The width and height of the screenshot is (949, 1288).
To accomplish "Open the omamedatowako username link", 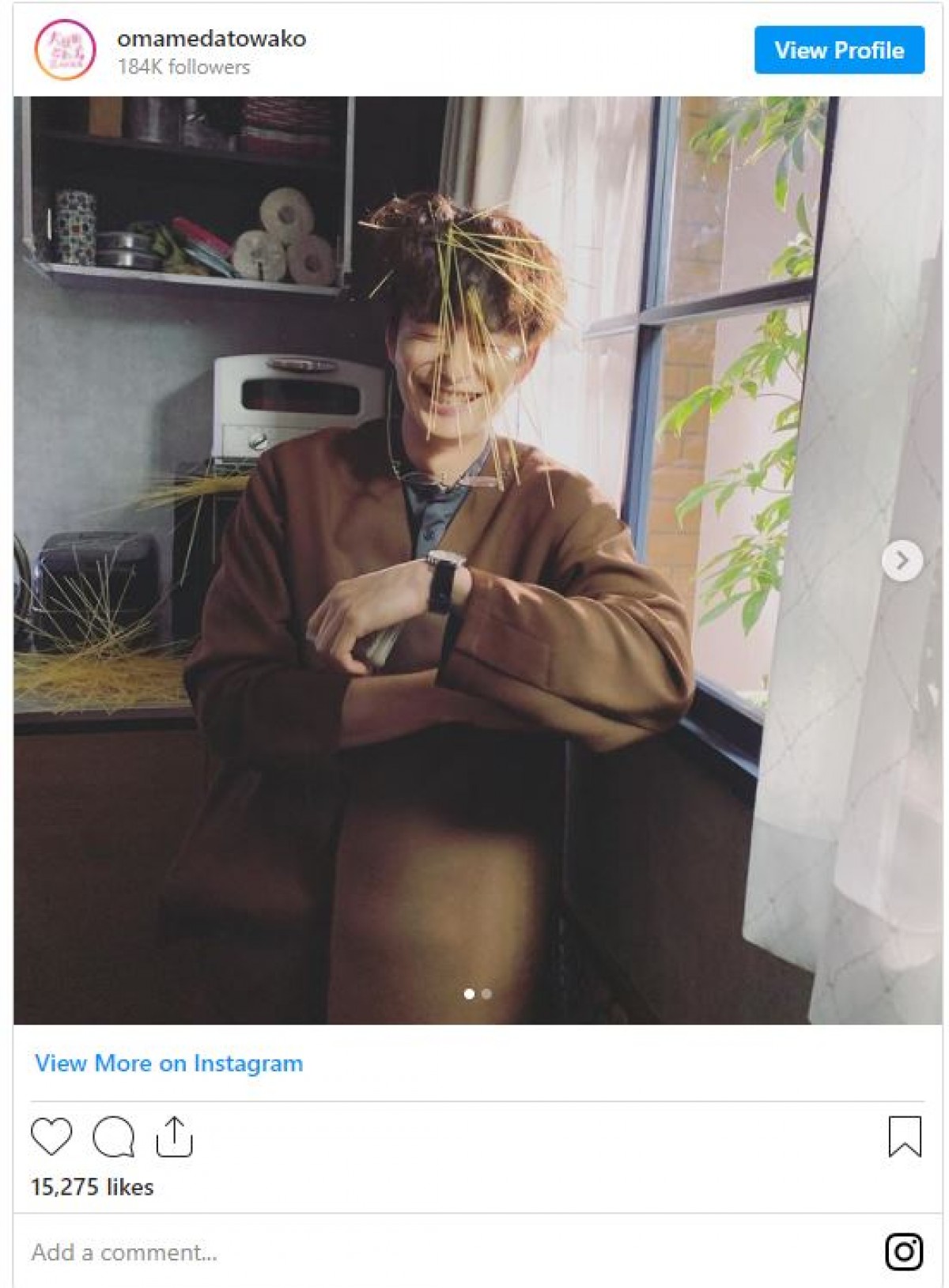I will [211, 39].
